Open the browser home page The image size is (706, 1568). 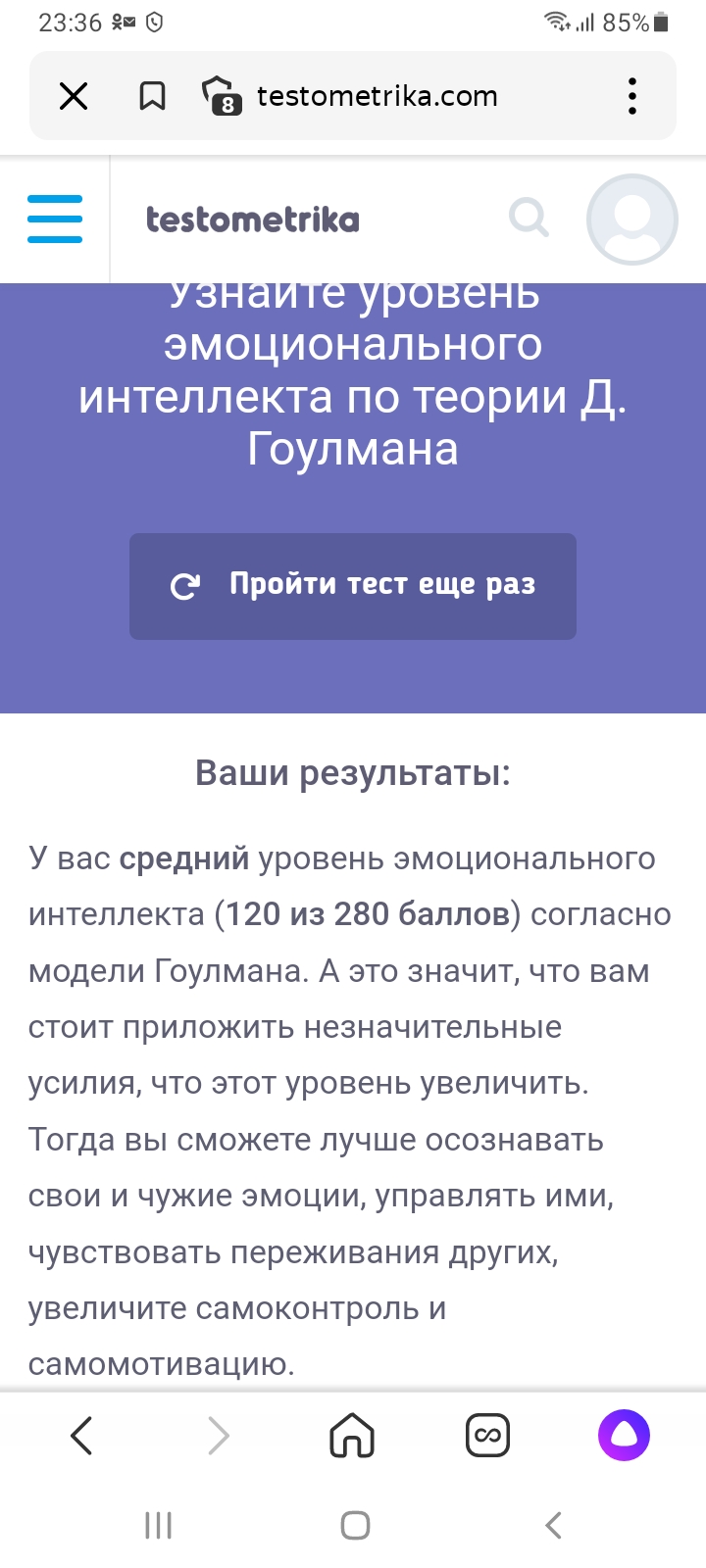tap(353, 1436)
